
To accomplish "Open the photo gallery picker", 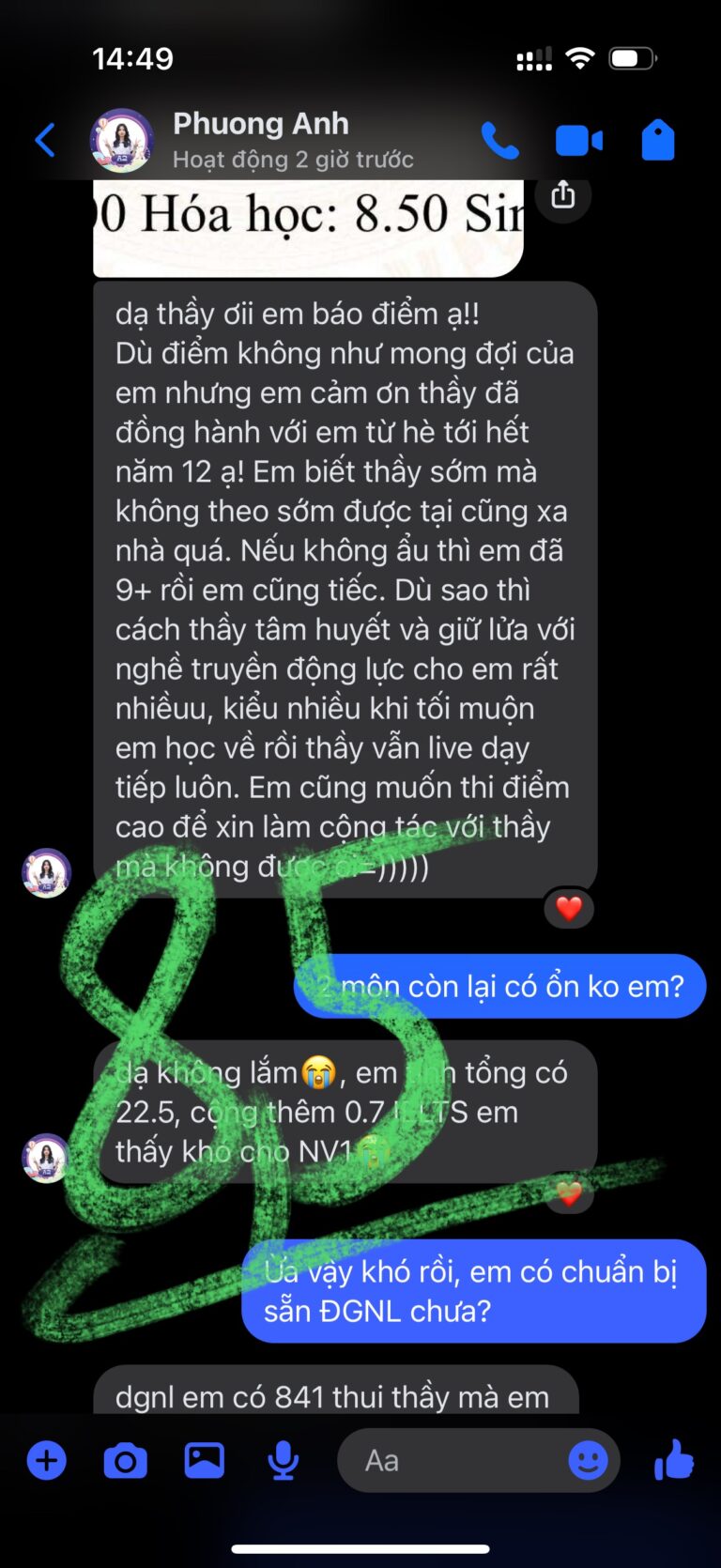I will coord(204,1461).
